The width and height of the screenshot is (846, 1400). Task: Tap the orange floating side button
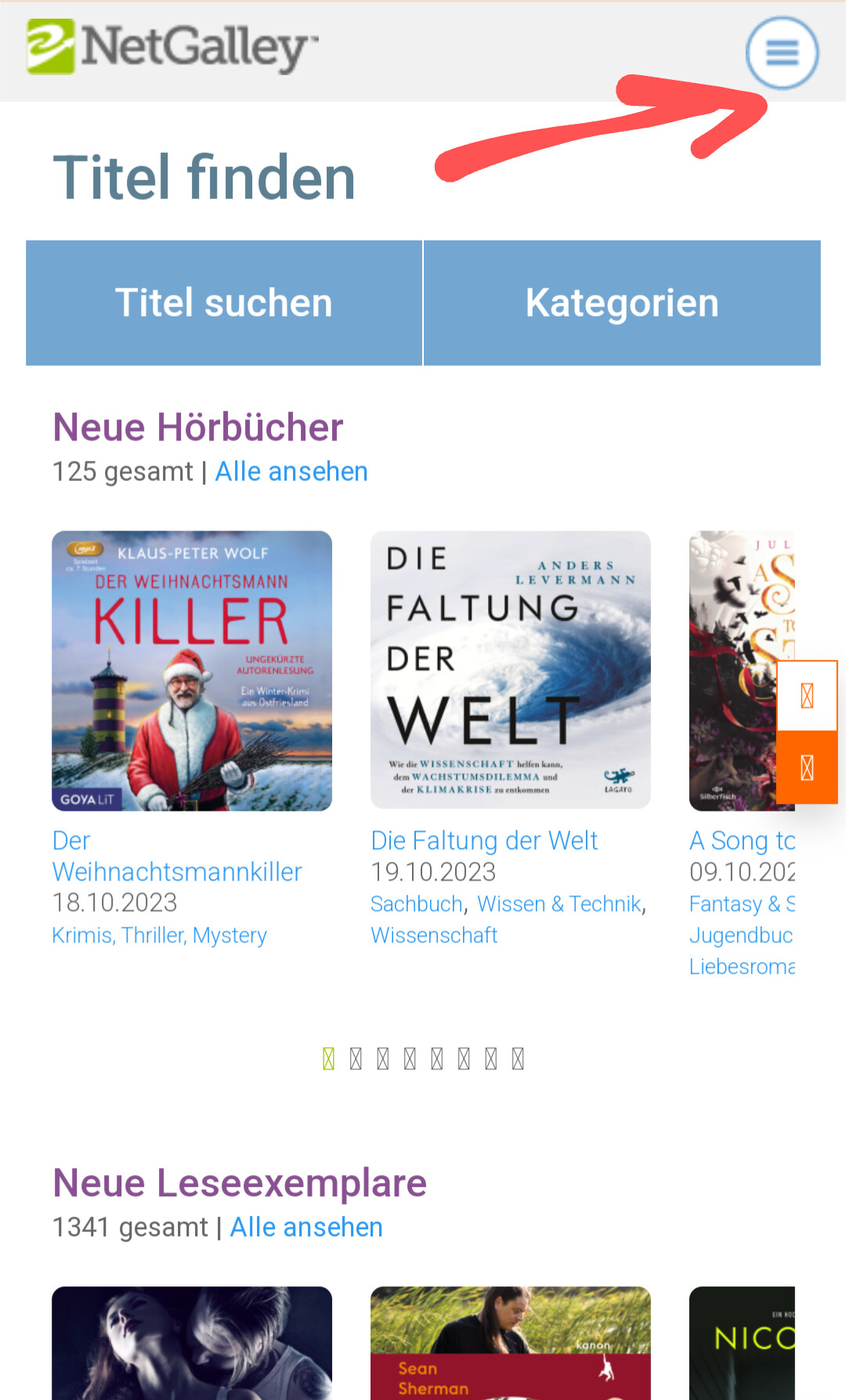coord(807,768)
